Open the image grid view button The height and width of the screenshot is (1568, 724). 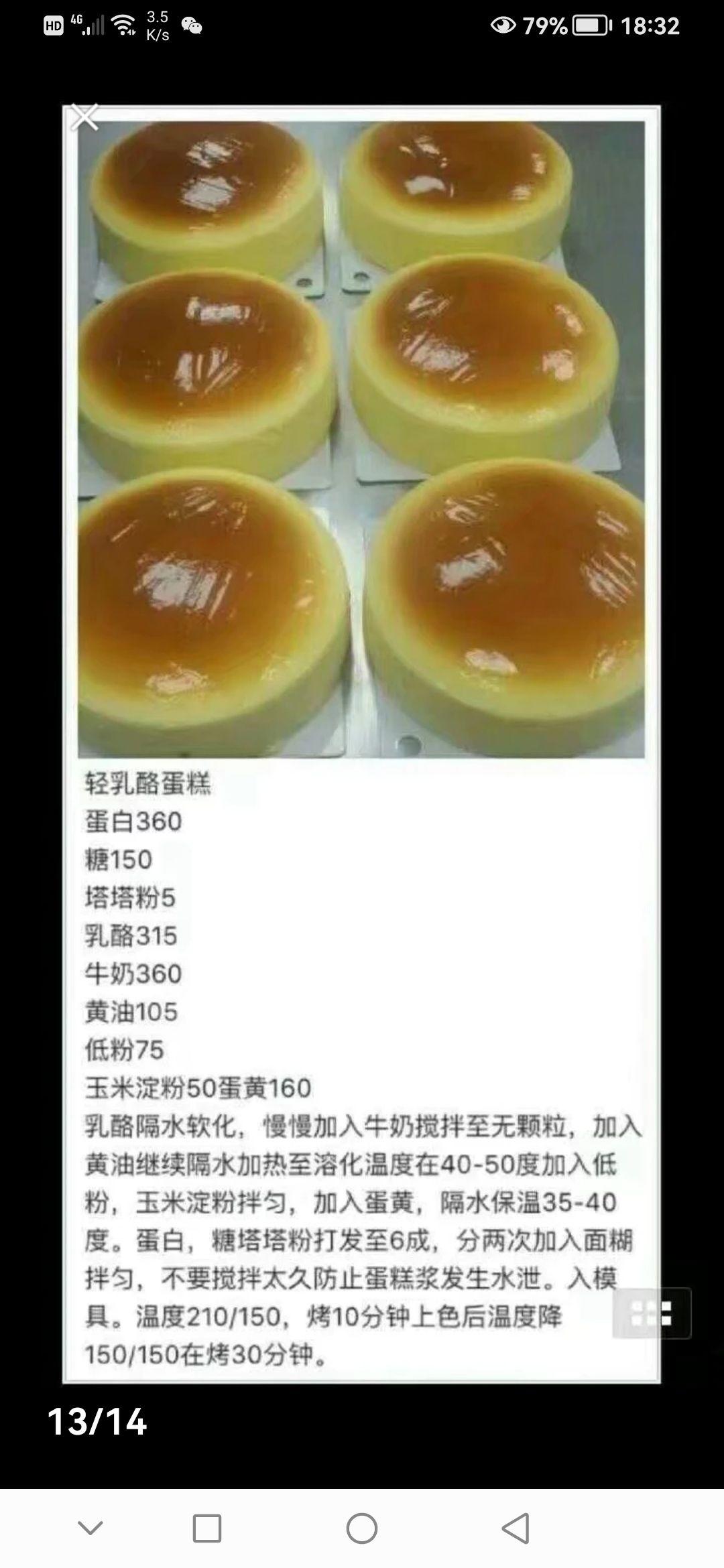tap(651, 1313)
